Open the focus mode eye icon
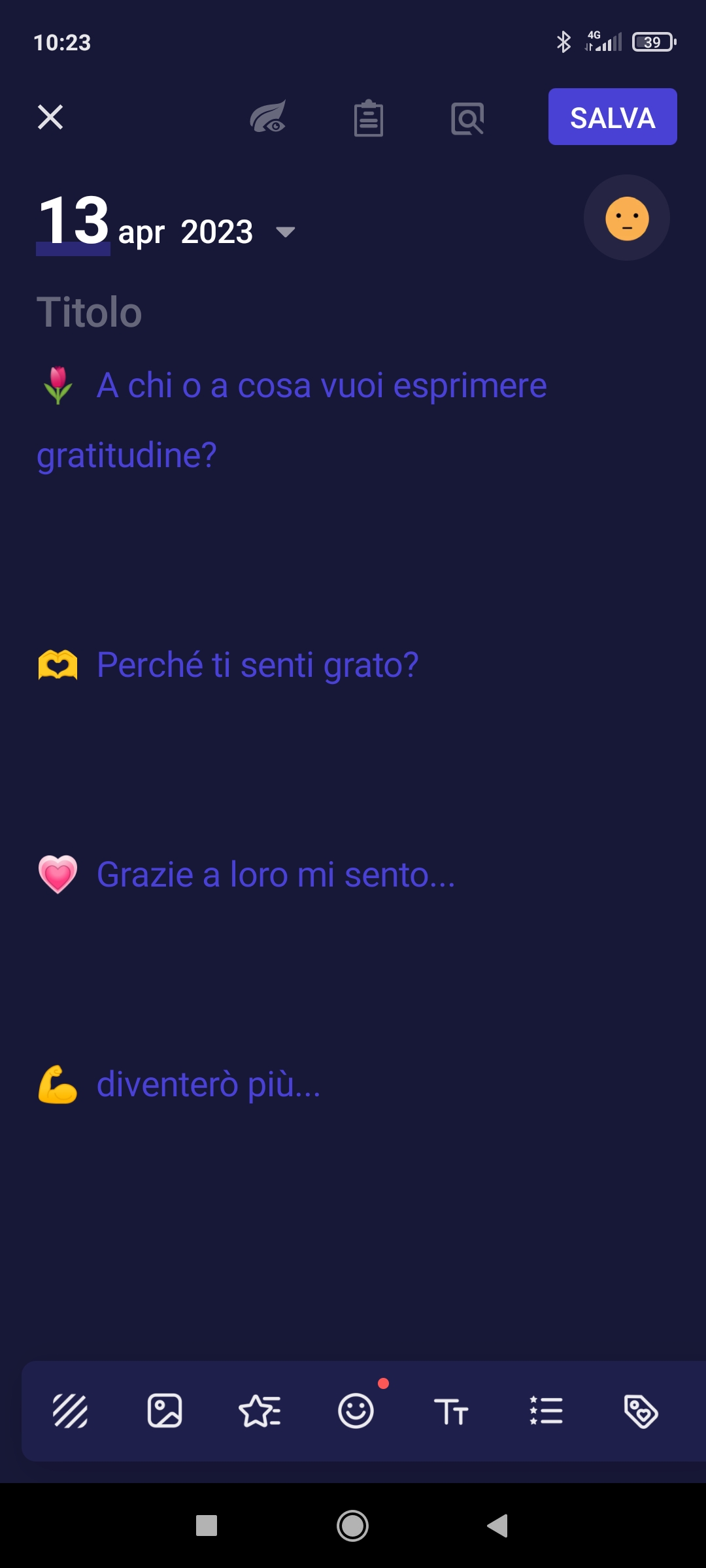The width and height of the screenshot is (706, 1568). [268, 118]
